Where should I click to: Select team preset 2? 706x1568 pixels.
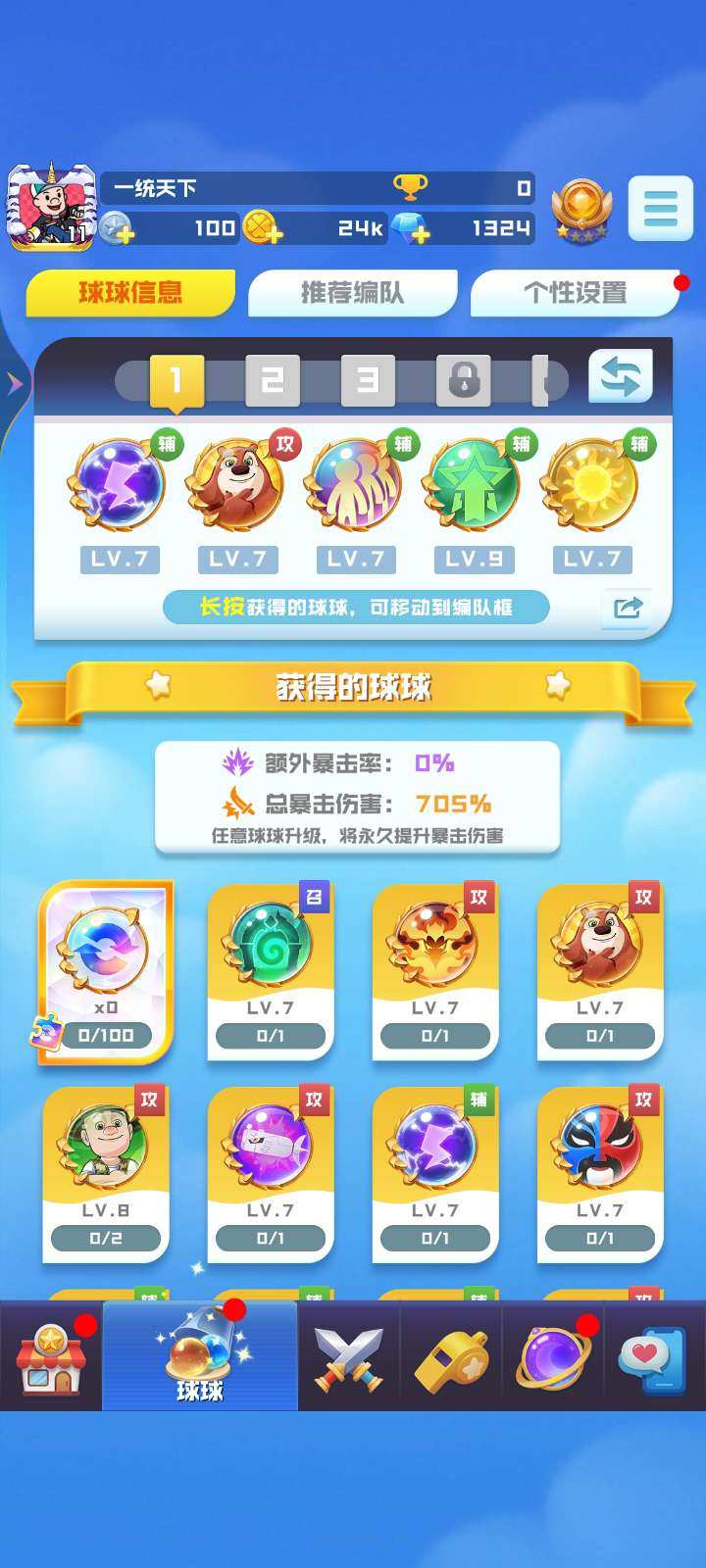click(273, 380)
